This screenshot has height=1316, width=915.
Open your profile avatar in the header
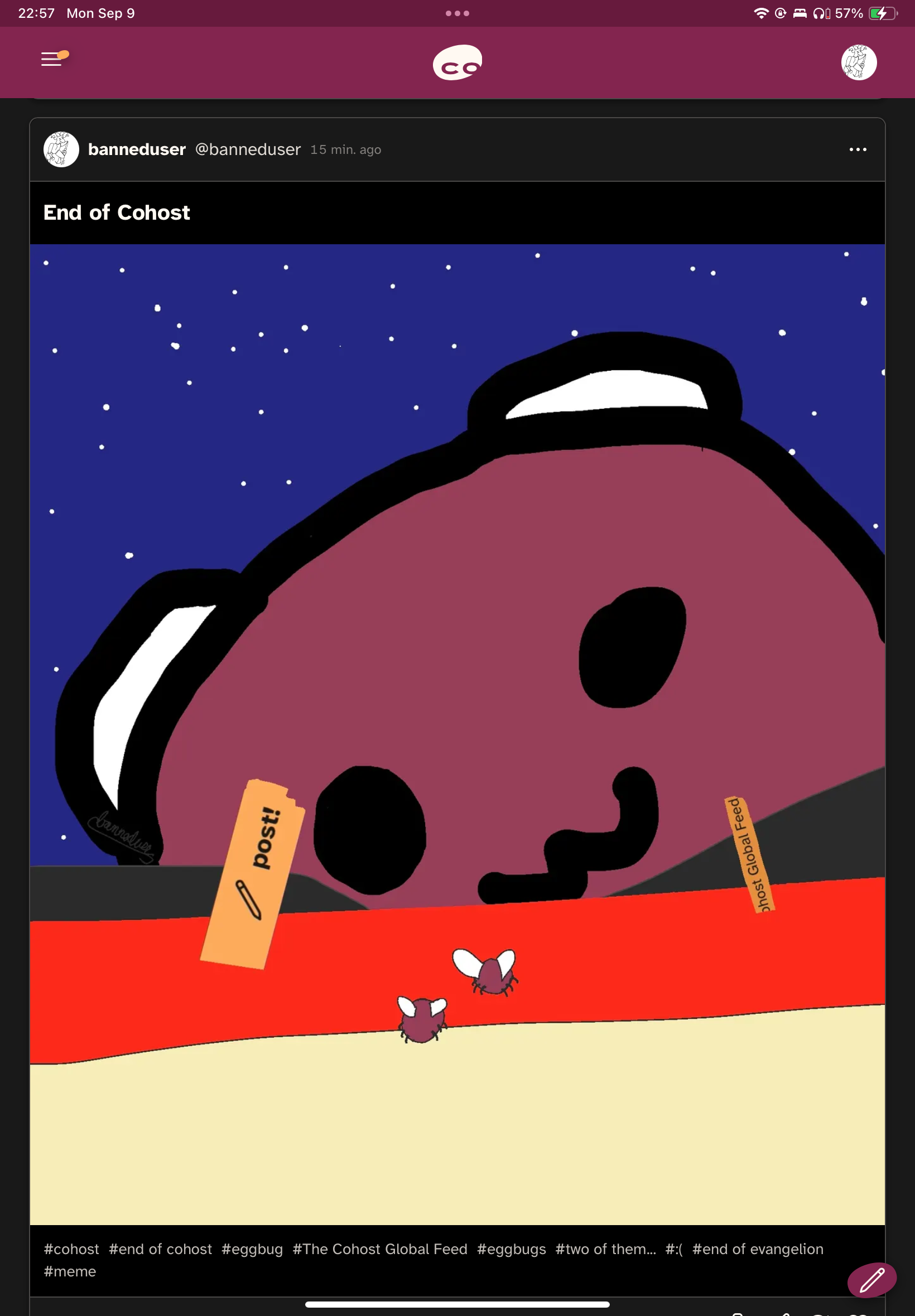click(858, 62)
